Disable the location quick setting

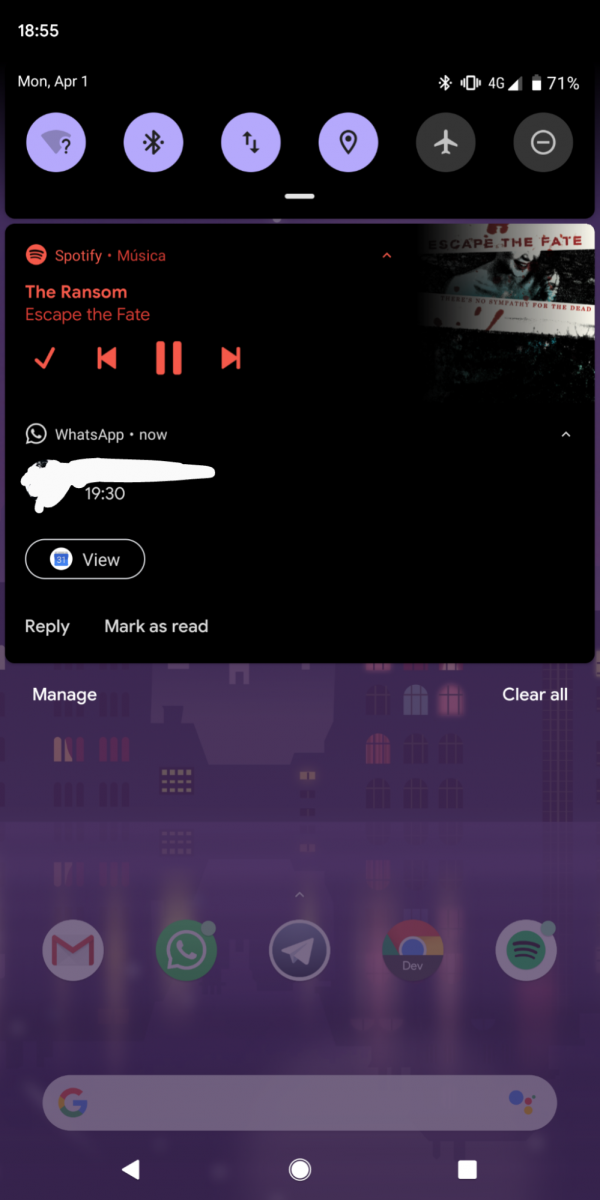pyautogui.click(x=348, y=143)
